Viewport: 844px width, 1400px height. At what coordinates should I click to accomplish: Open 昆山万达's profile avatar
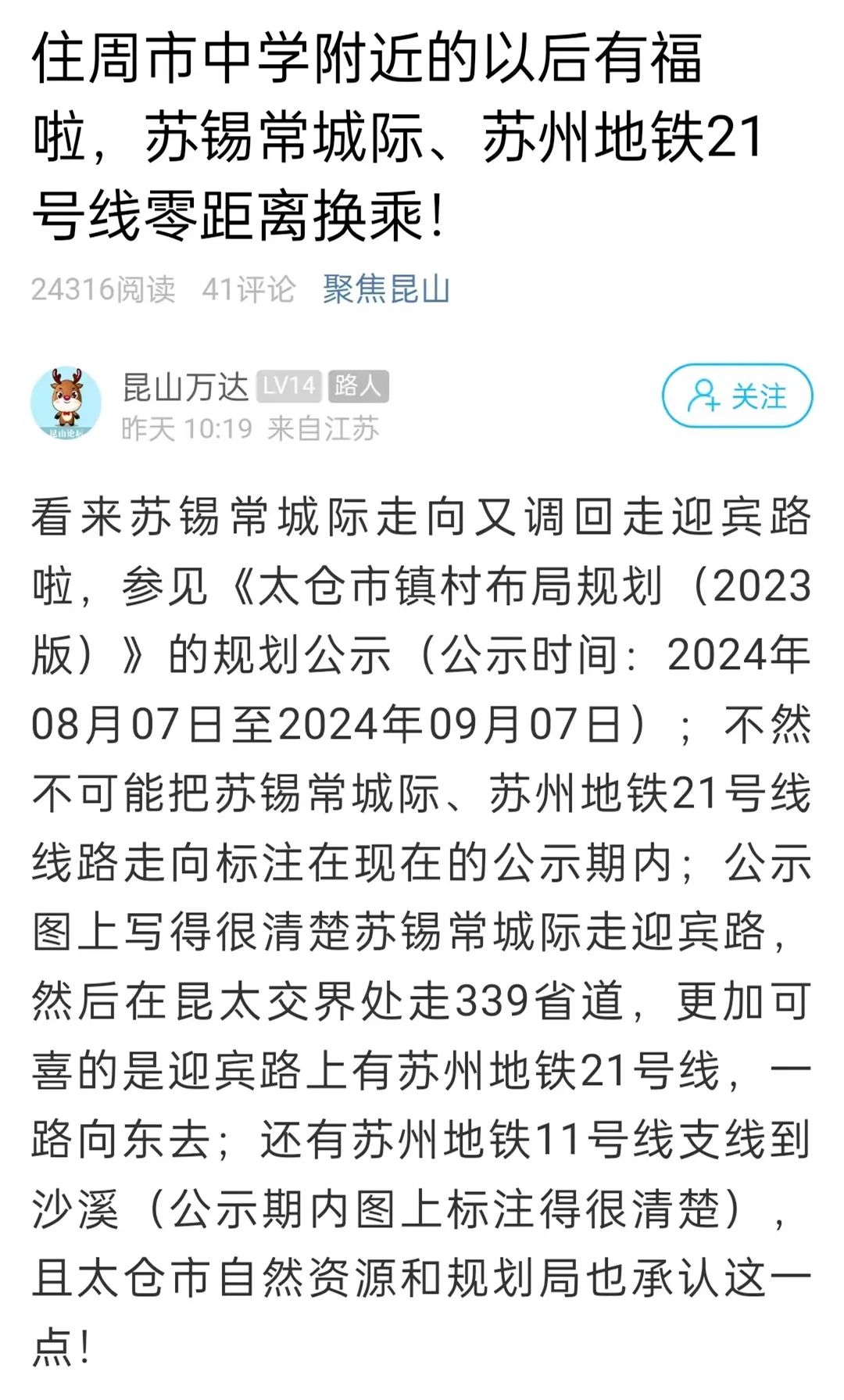[x=66, y=403]
